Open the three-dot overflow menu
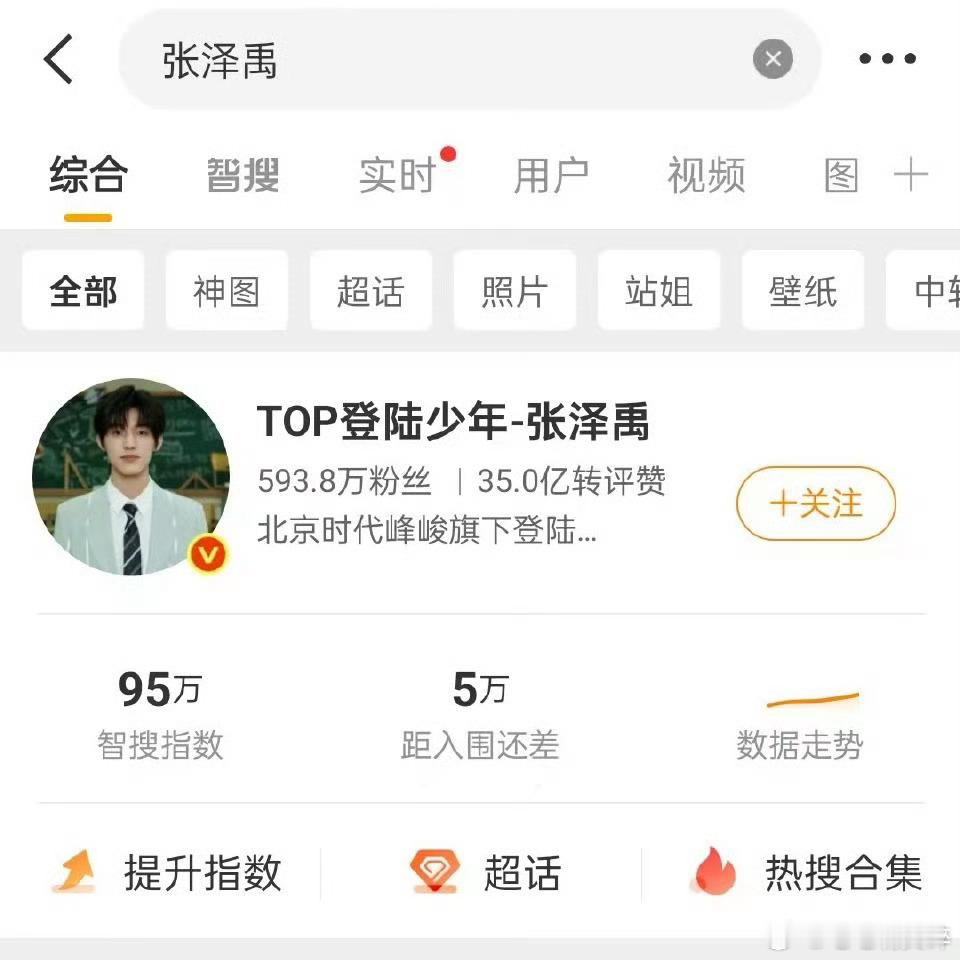 point(887,59)
